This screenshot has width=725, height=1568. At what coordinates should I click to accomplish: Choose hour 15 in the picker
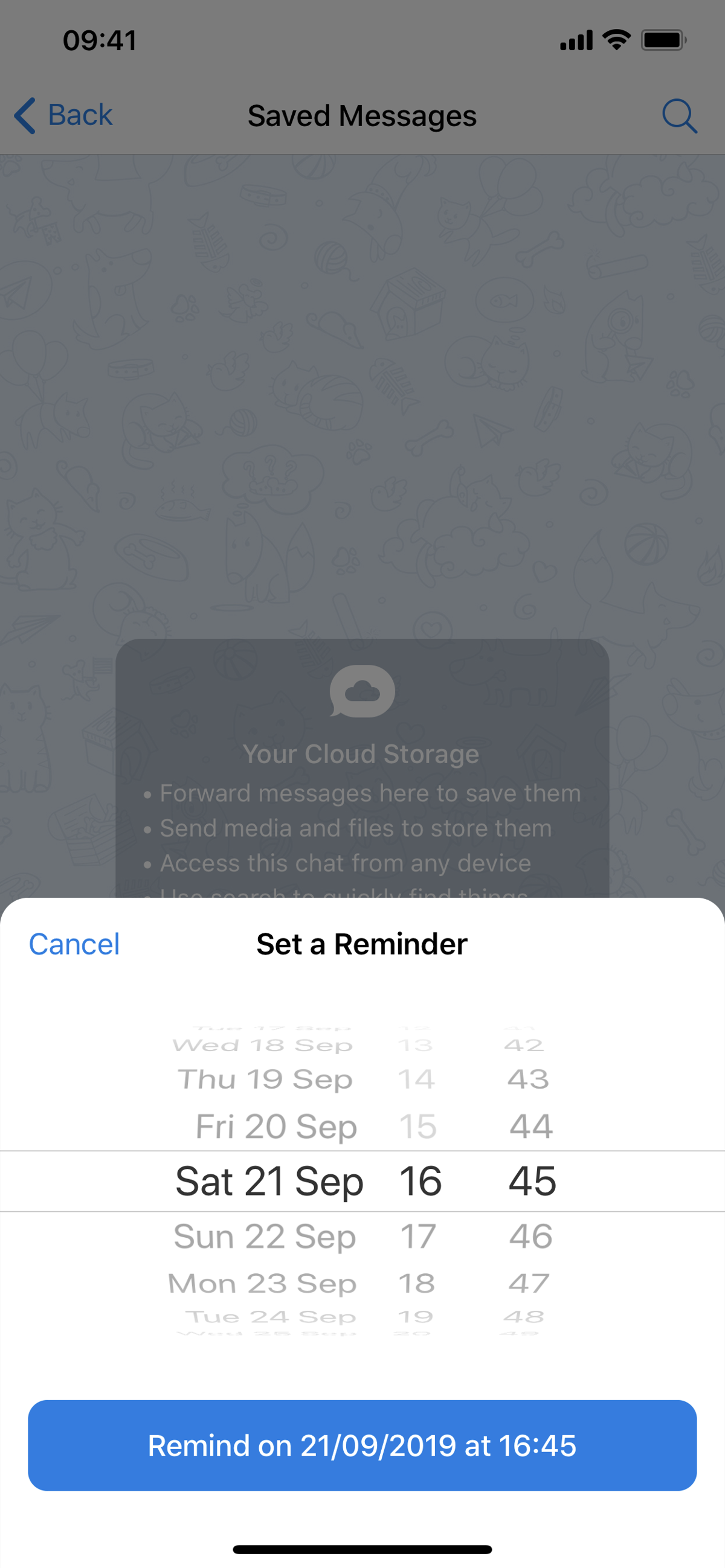click(x=418, y=1126)
